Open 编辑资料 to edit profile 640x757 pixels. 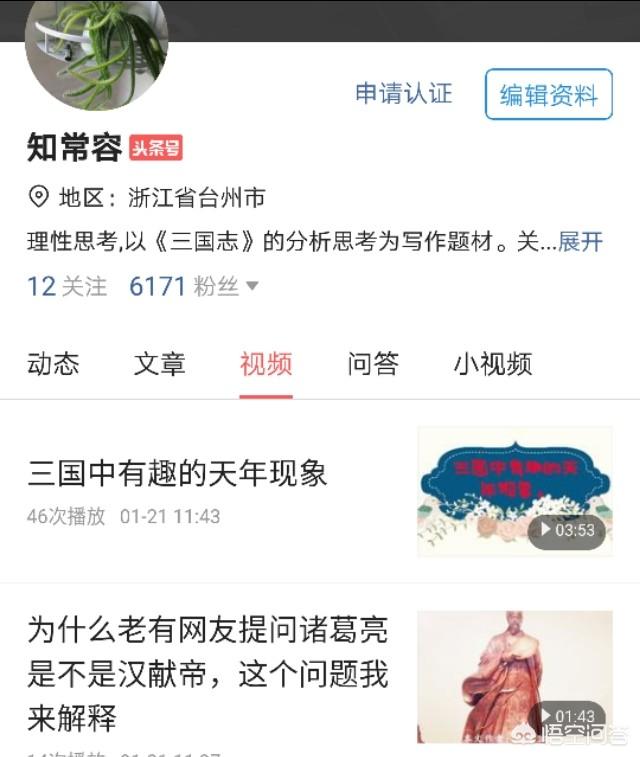[x=548, y=95]
